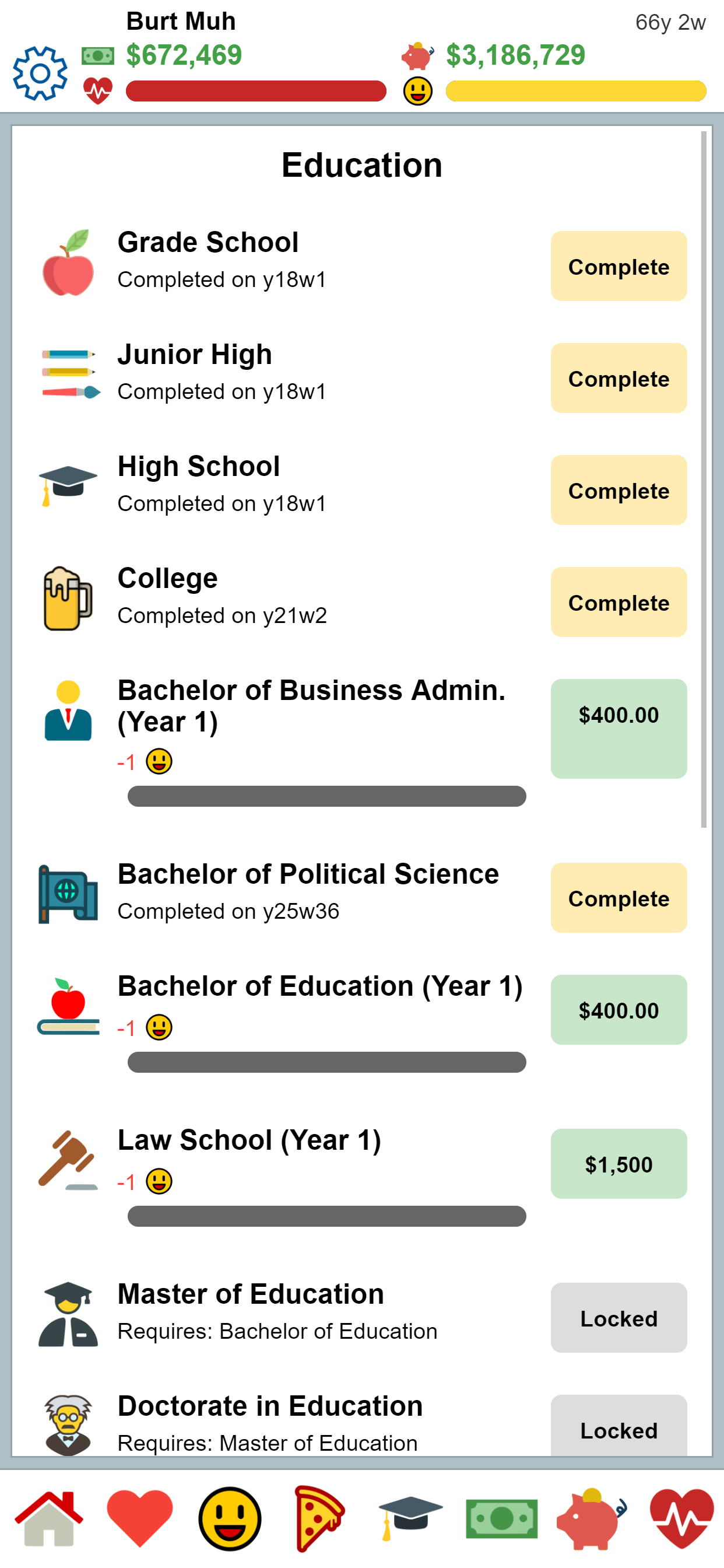Open the red heart tab

point(139,1518)
